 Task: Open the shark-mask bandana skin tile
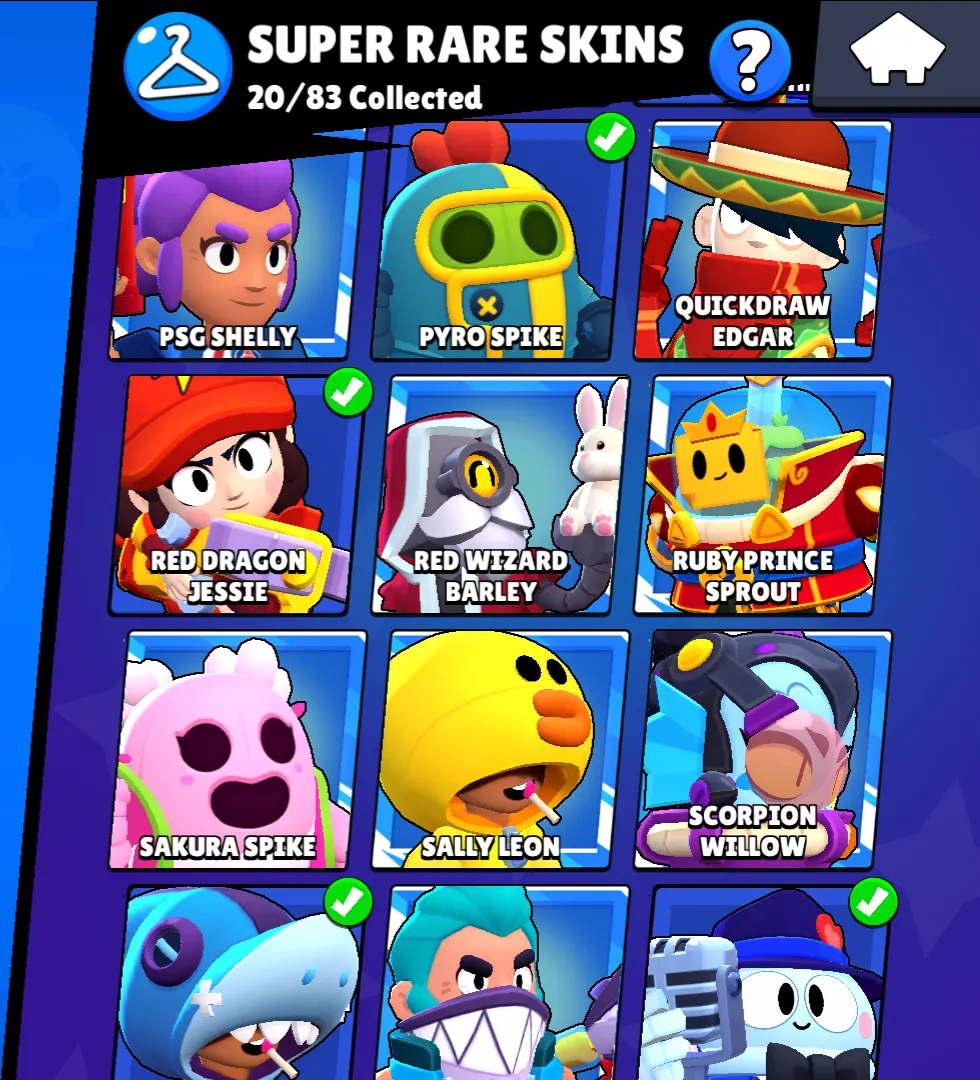(502, 985)
